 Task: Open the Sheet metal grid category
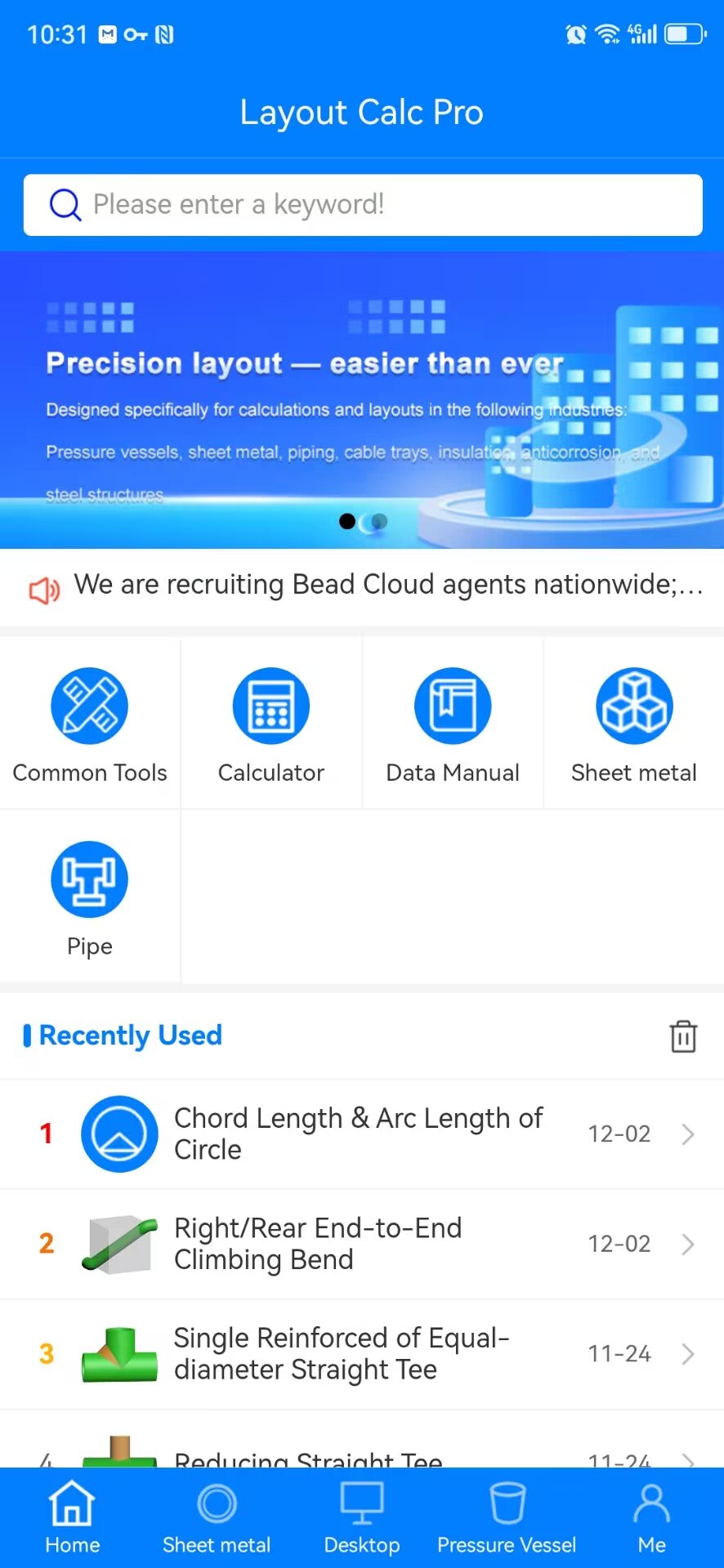coord(633,724)
